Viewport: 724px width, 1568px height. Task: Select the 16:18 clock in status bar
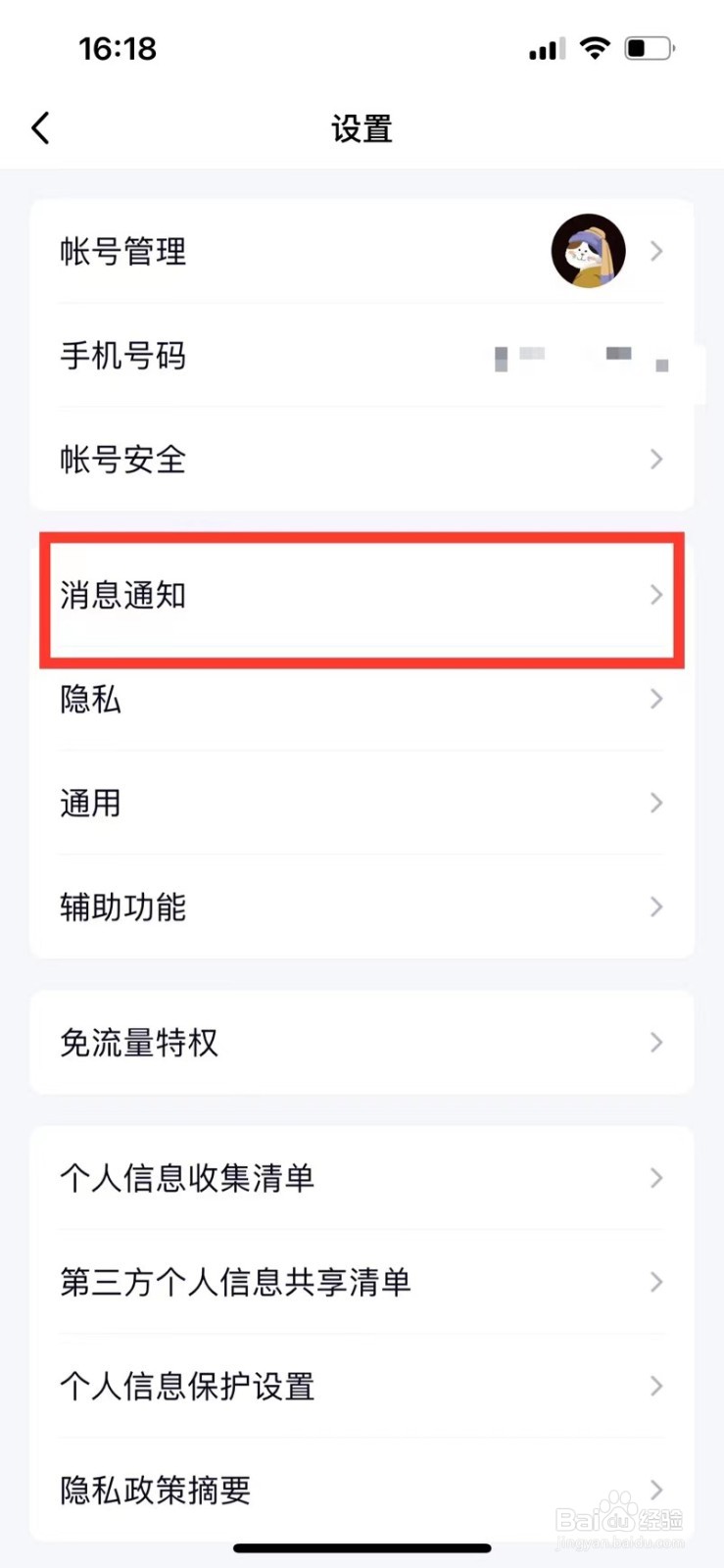click(118, 48)
